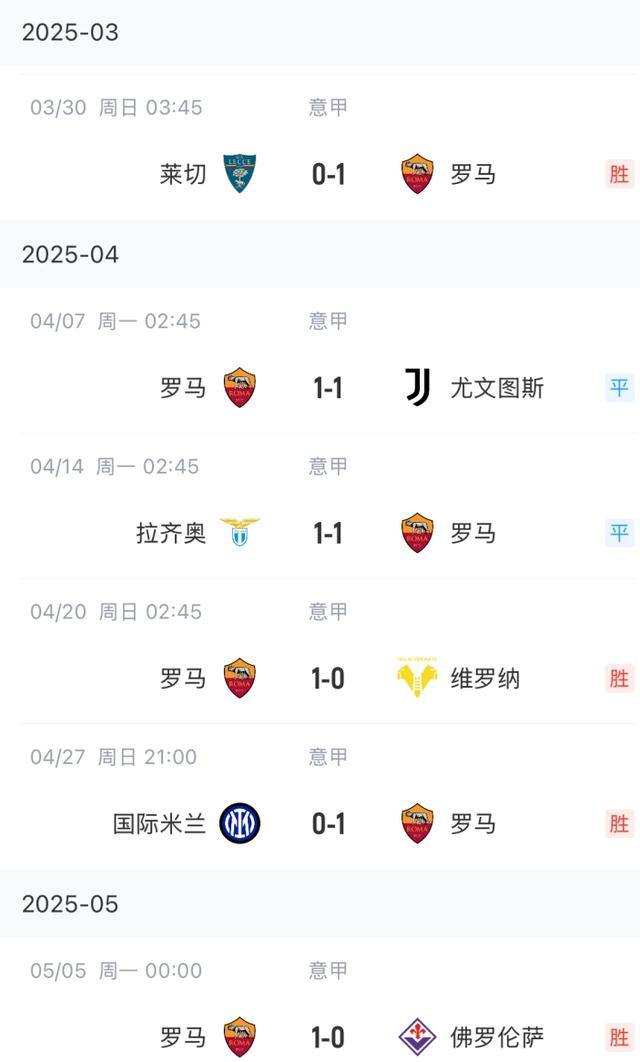Open the Roma vs Juventus 1-1 match

pos(320,361)
